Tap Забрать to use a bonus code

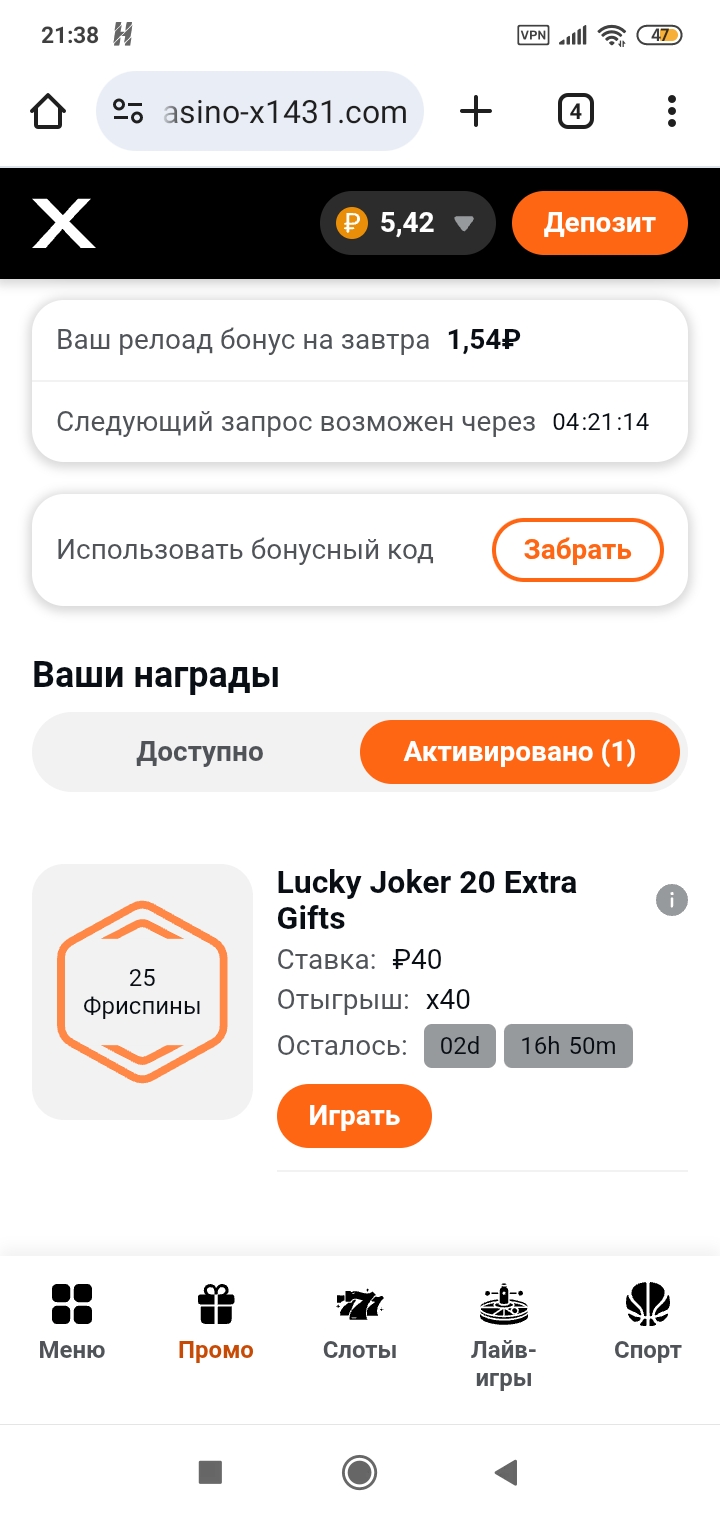coord(577,550)
